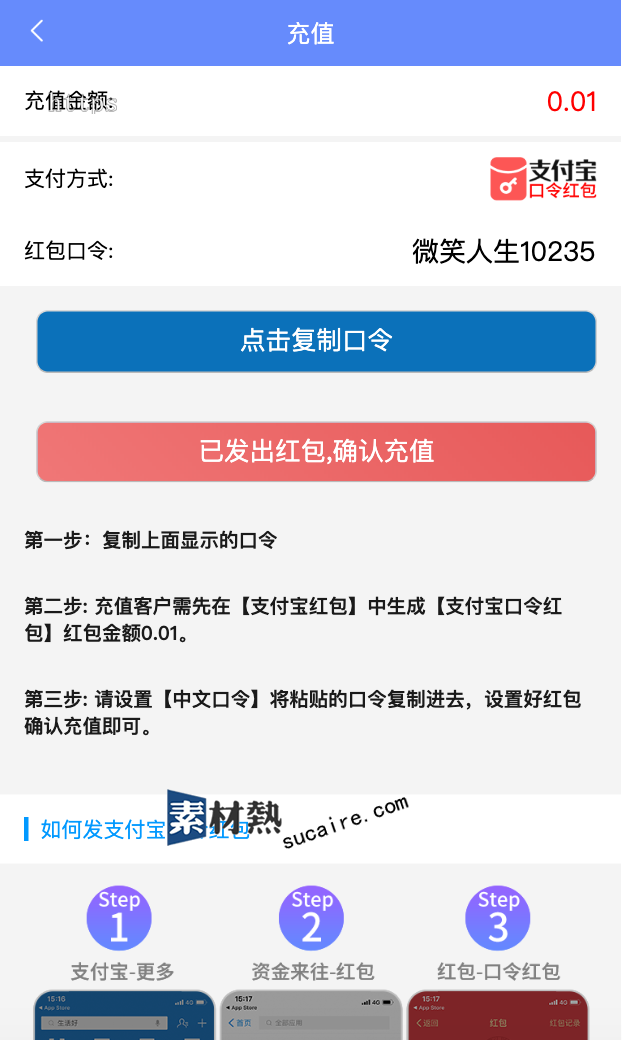Tap the 点击复制口令 button

[316, 341]
